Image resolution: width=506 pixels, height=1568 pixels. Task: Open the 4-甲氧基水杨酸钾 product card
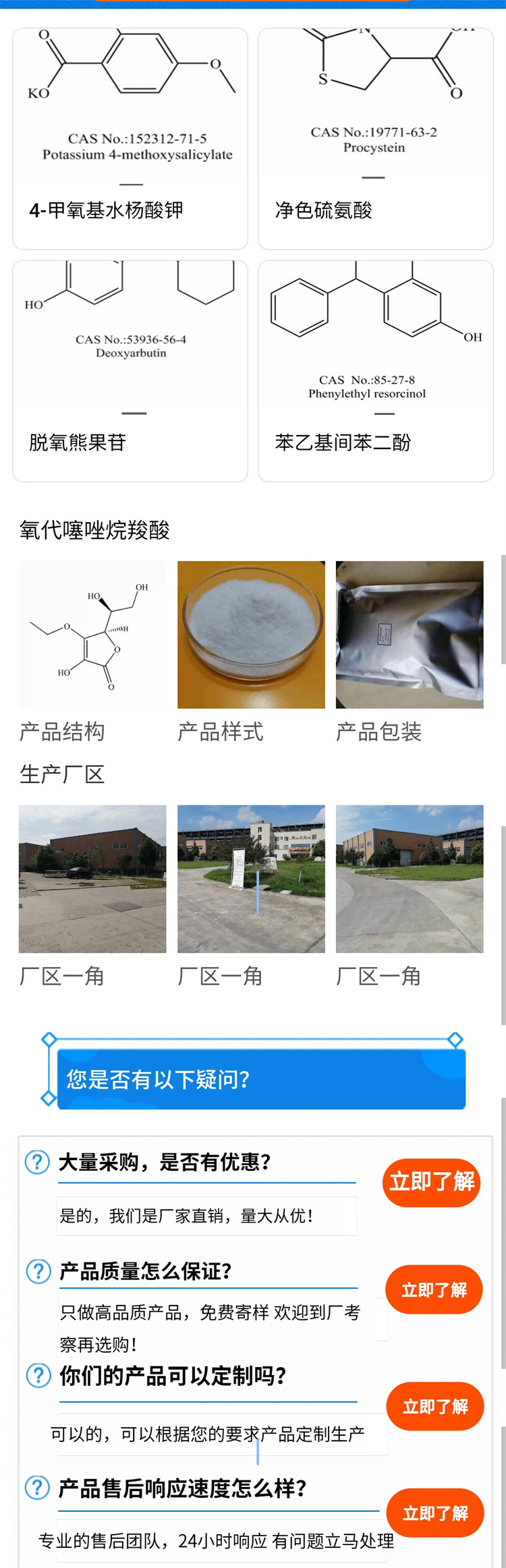(x=130, y=138)
